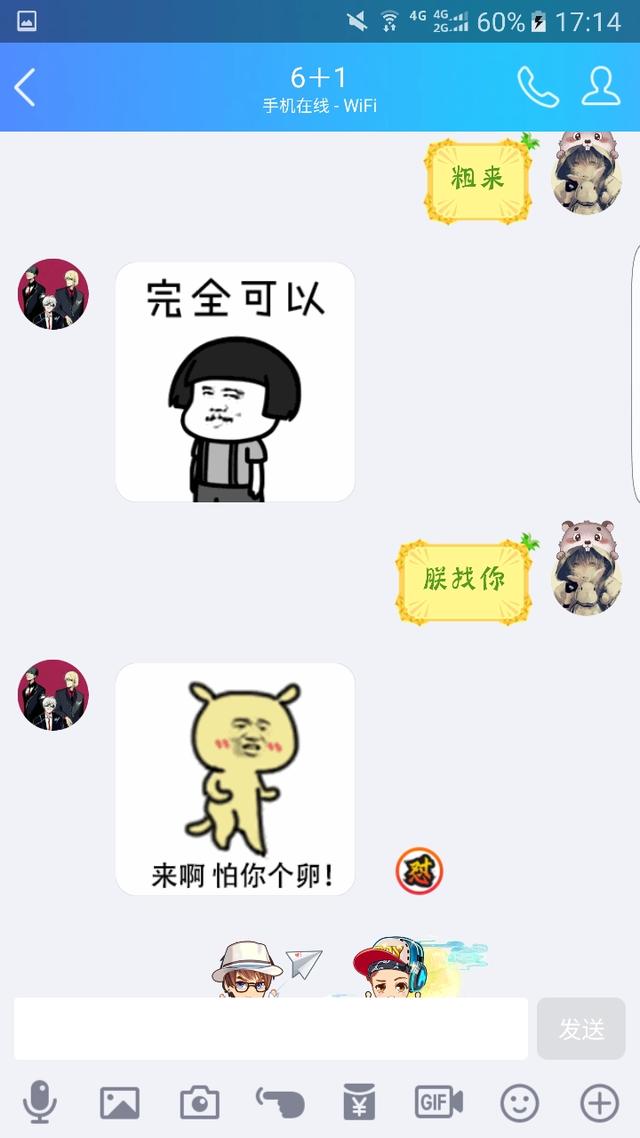Open the contact profile for 6+1
Screen dimensions: 640x1138
coord(600,87)
